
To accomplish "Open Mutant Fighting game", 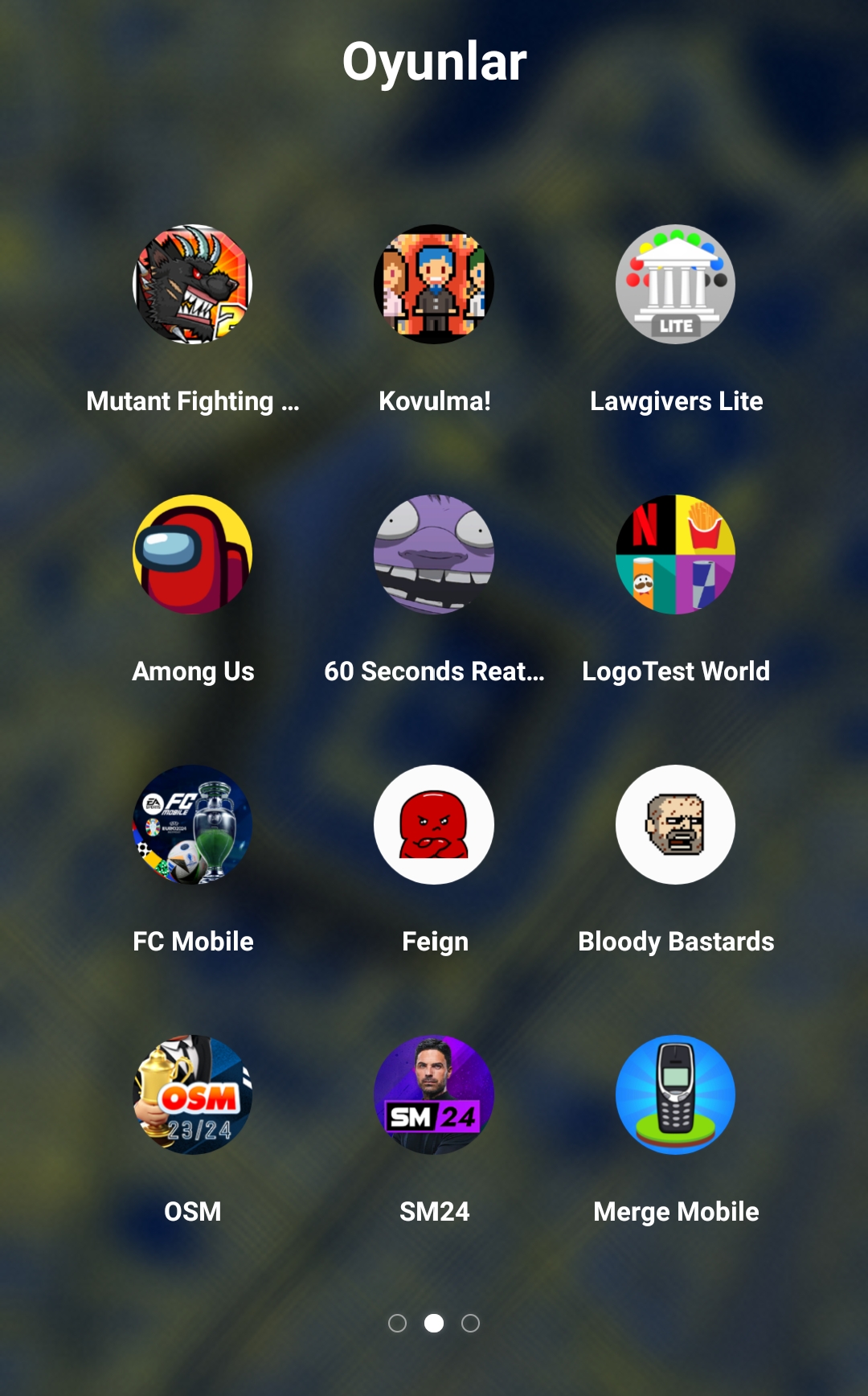I will 193,284.
